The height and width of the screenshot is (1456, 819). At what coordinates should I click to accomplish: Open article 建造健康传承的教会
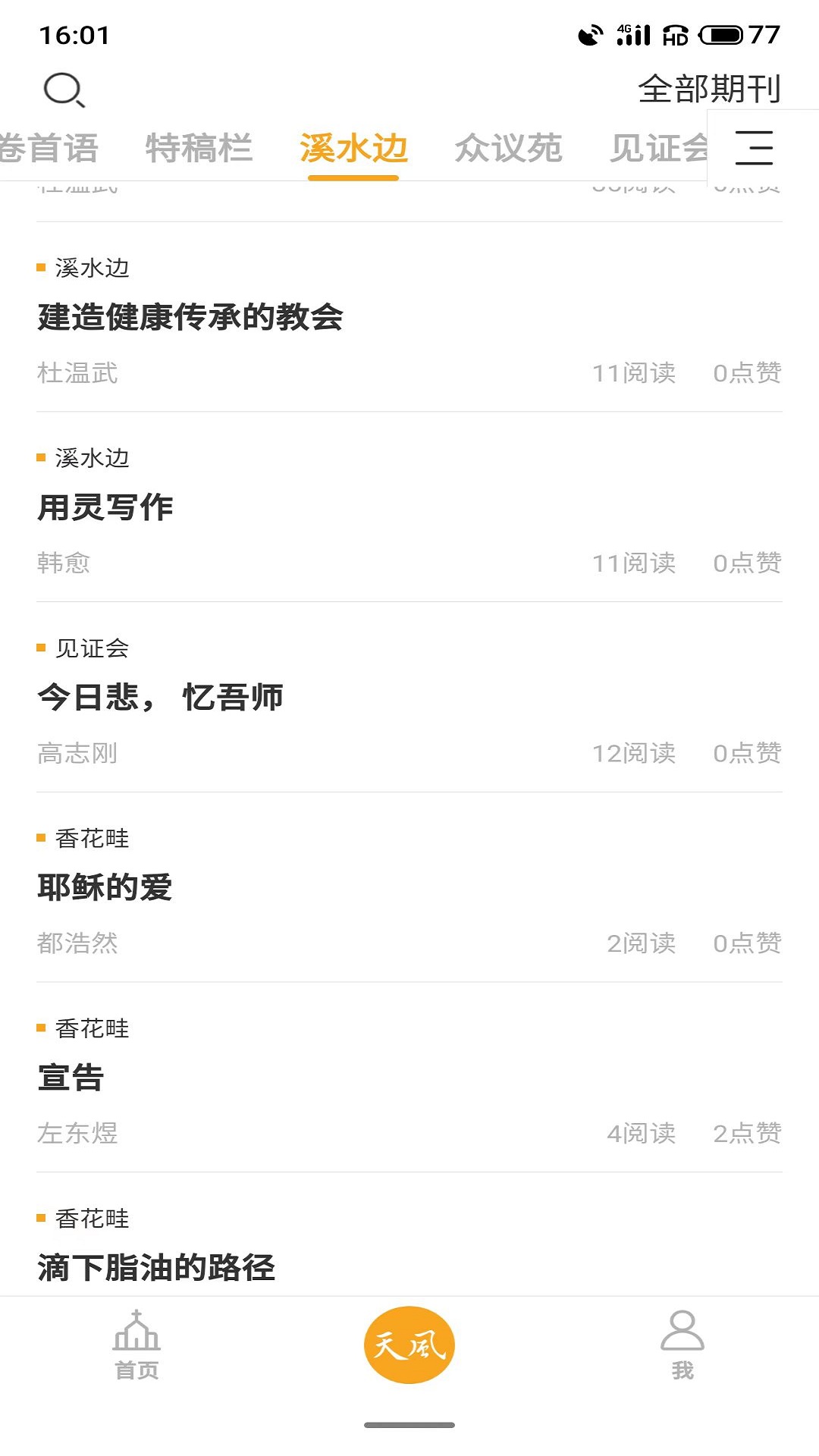tap(409, 317)
